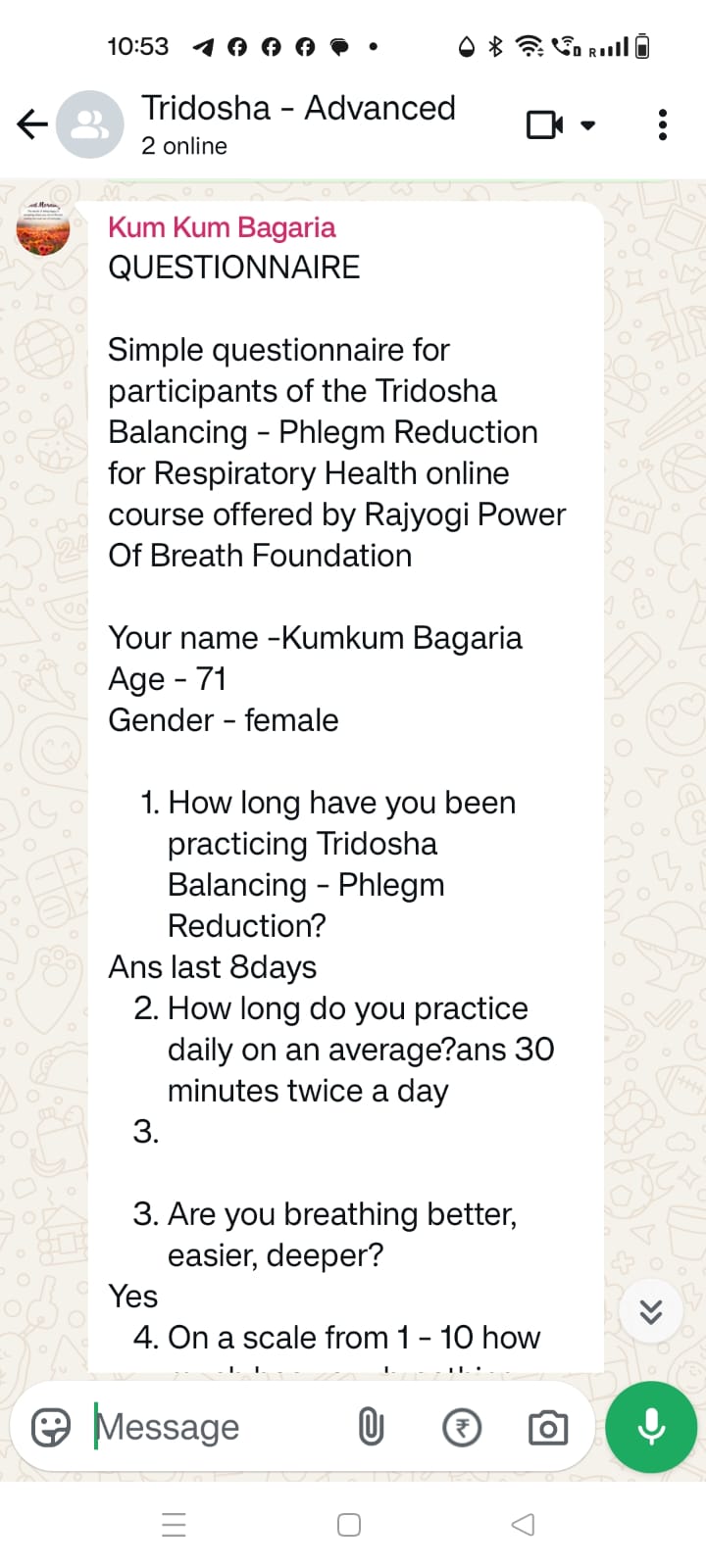The width and height of the screenshot is (706, 1568).
Task: Open the emoji and sticker picker
Action: pyautogui.click(x=51, y=1427)
